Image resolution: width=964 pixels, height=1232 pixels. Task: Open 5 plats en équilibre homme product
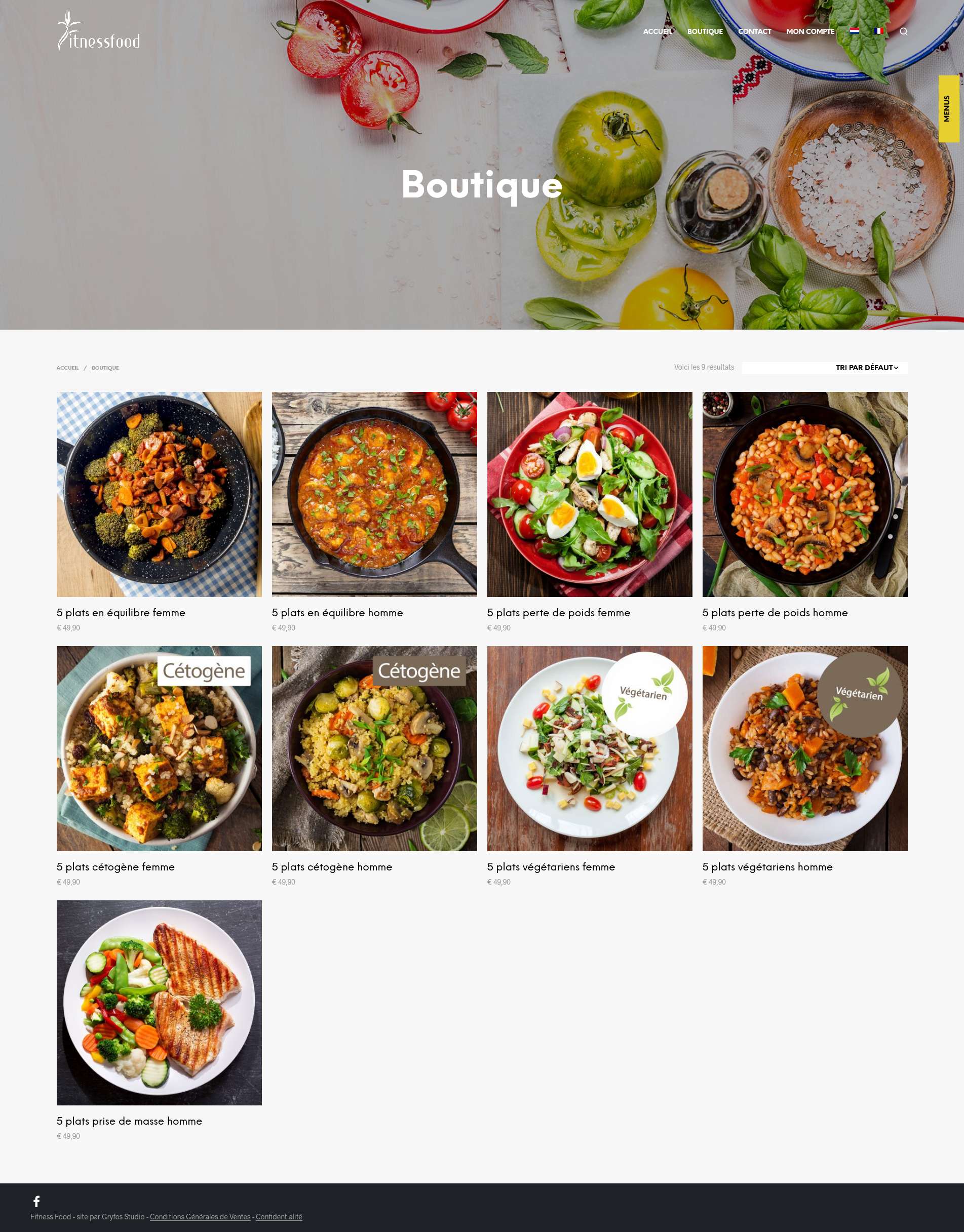337,613
